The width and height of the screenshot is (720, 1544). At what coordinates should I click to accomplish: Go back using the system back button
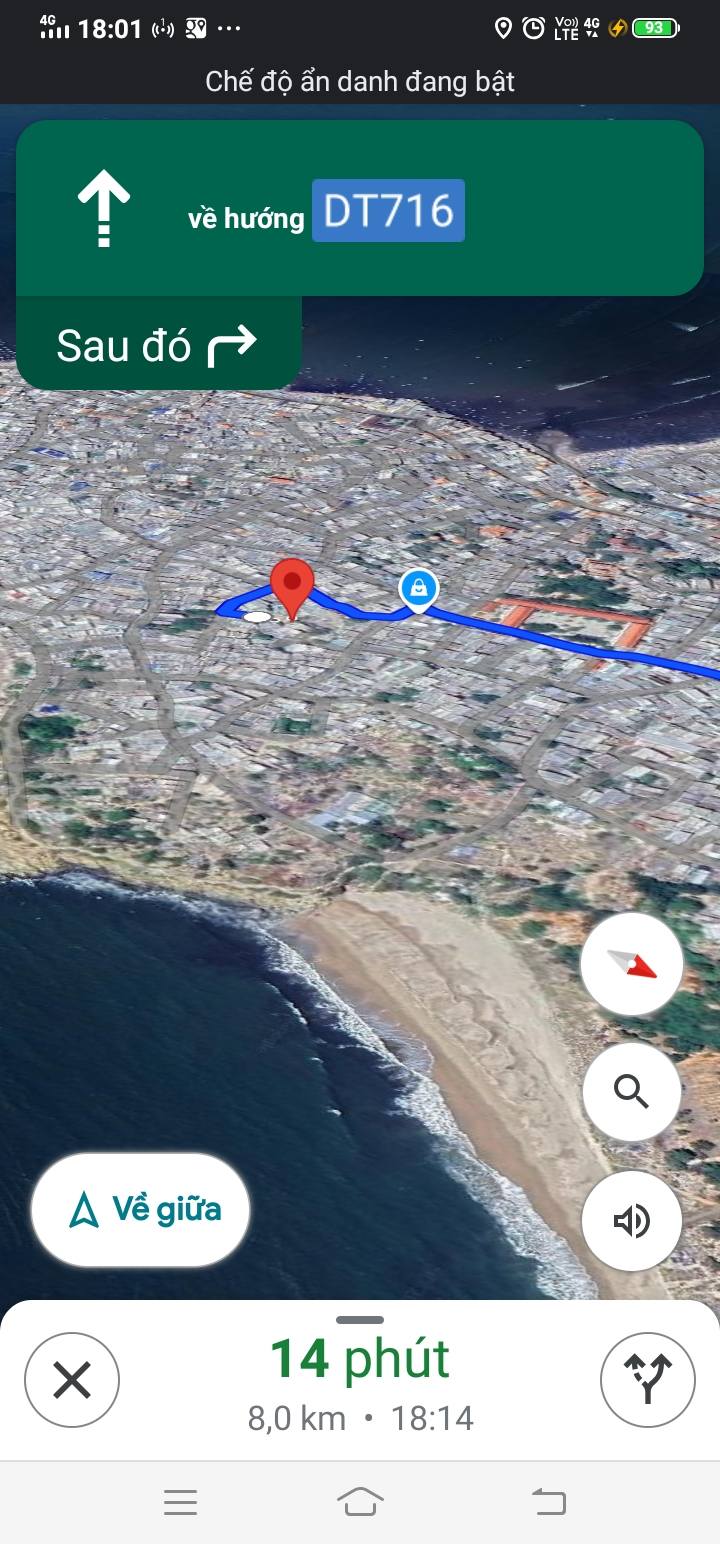[547, 1501]
